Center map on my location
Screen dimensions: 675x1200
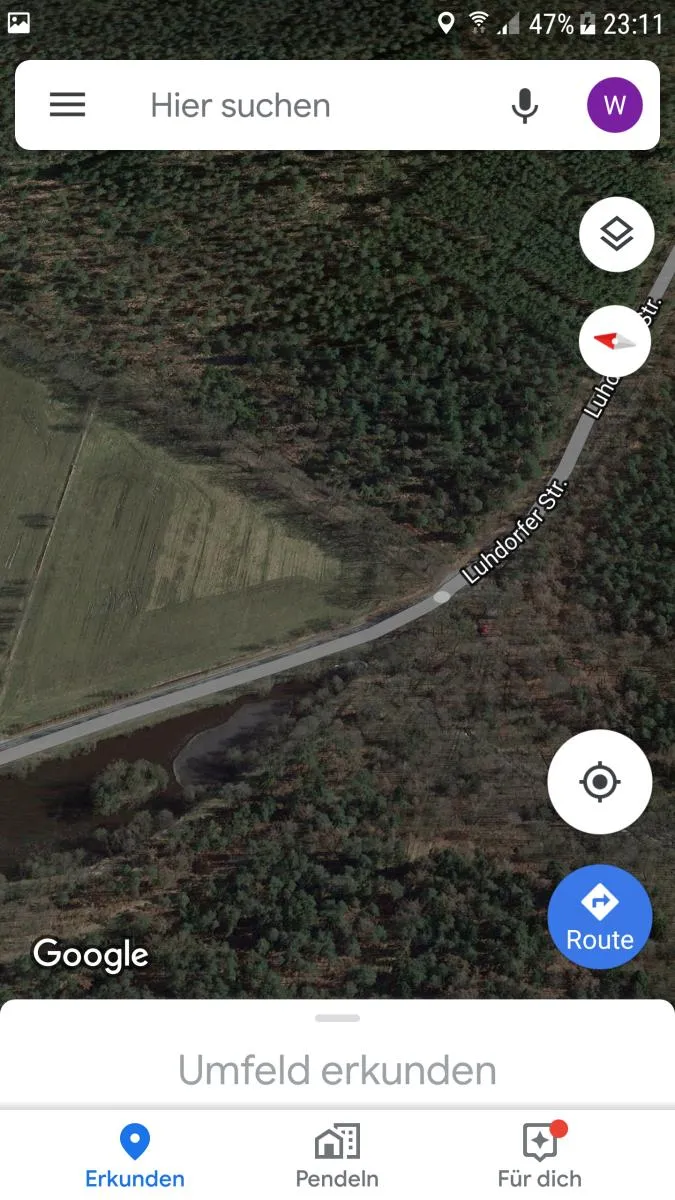click(599, 782)
